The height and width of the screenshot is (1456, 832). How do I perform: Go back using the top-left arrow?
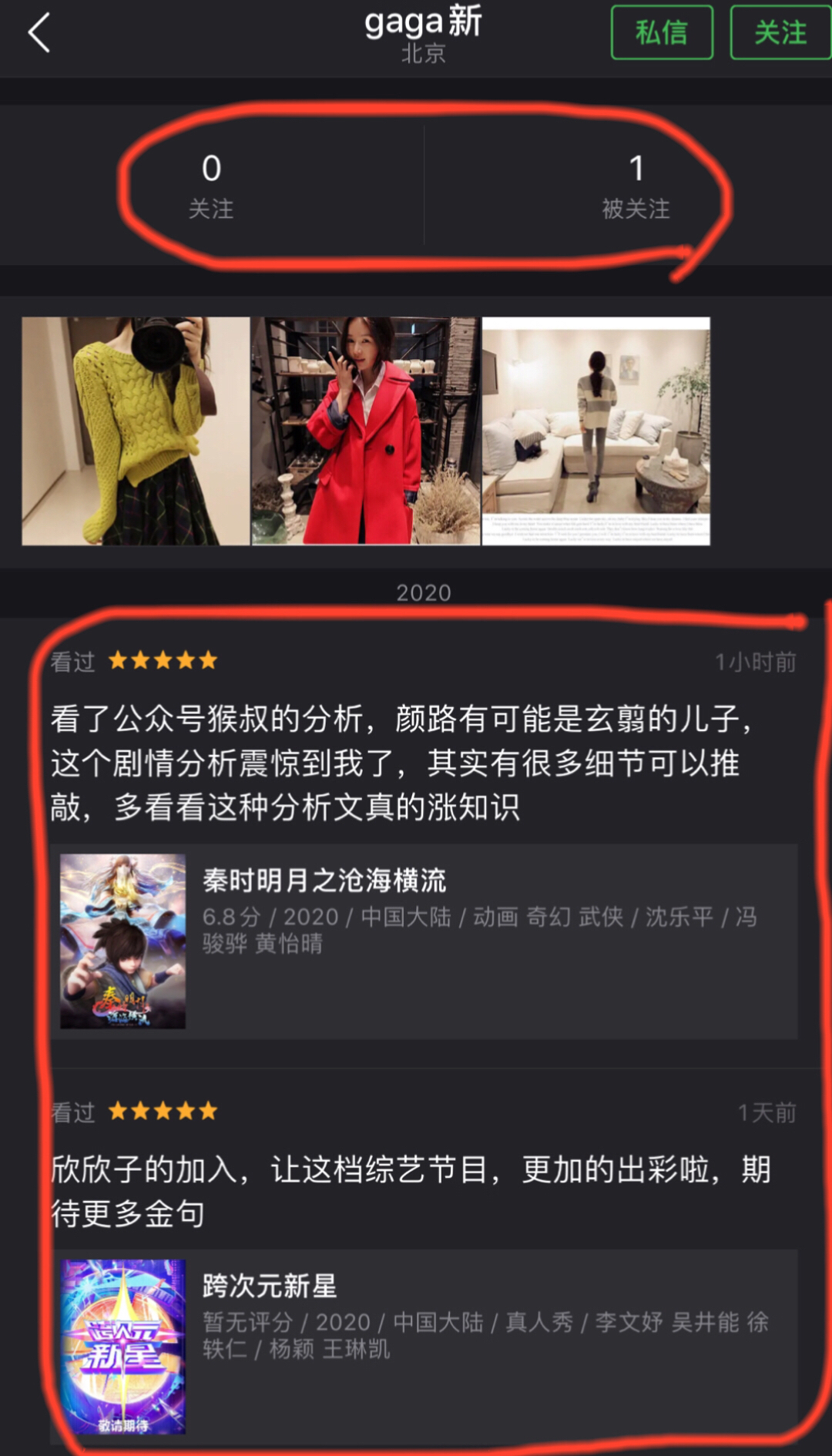(39, 33)
